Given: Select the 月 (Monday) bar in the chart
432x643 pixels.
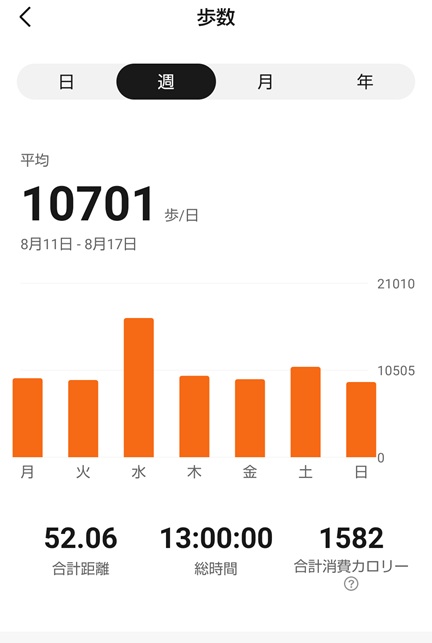Looking at the screenshot, I should coord(27,417).
